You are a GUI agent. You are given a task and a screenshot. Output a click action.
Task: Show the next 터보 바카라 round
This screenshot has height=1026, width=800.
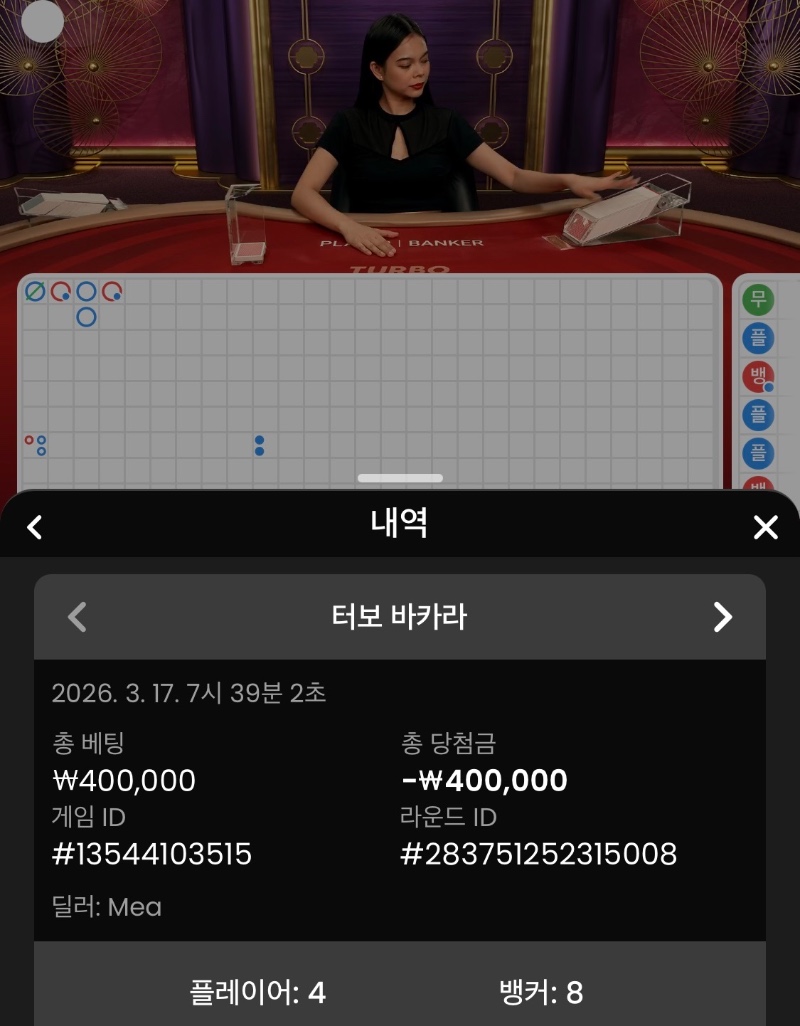click(x=722, y=617)
